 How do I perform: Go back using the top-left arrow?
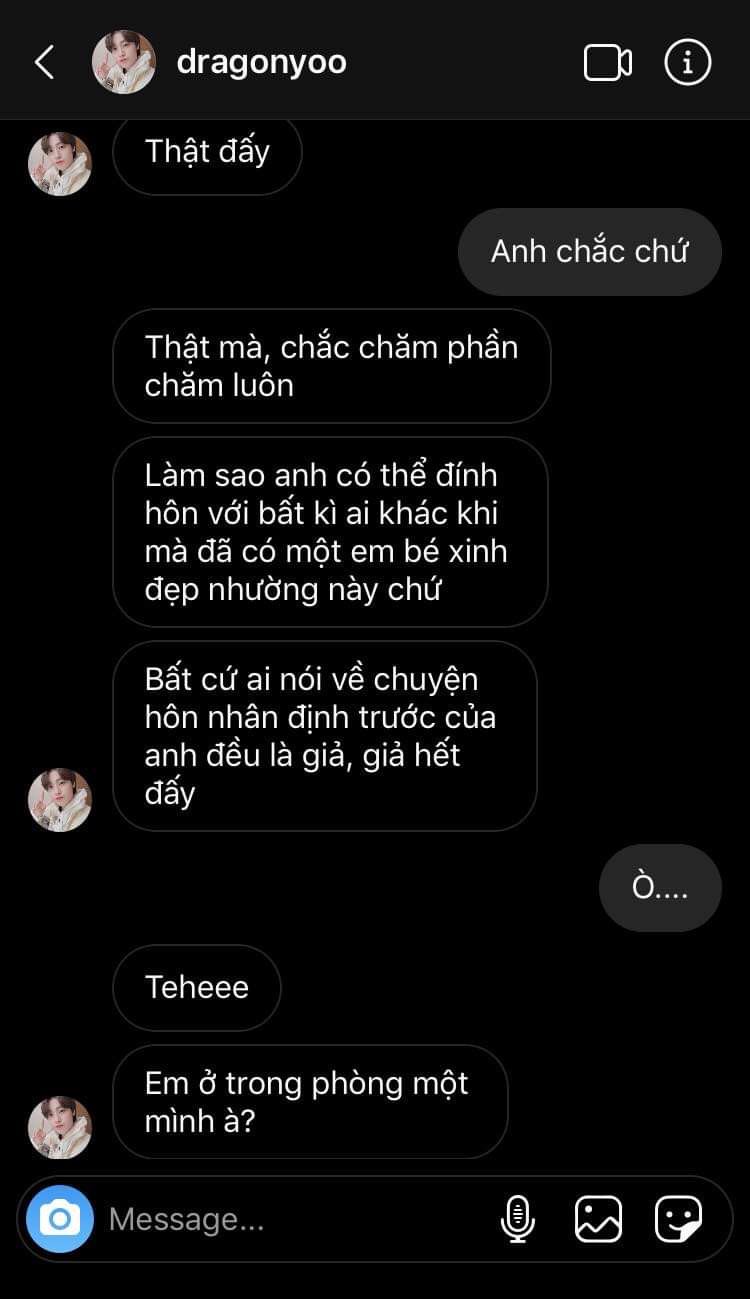[44, 62]
